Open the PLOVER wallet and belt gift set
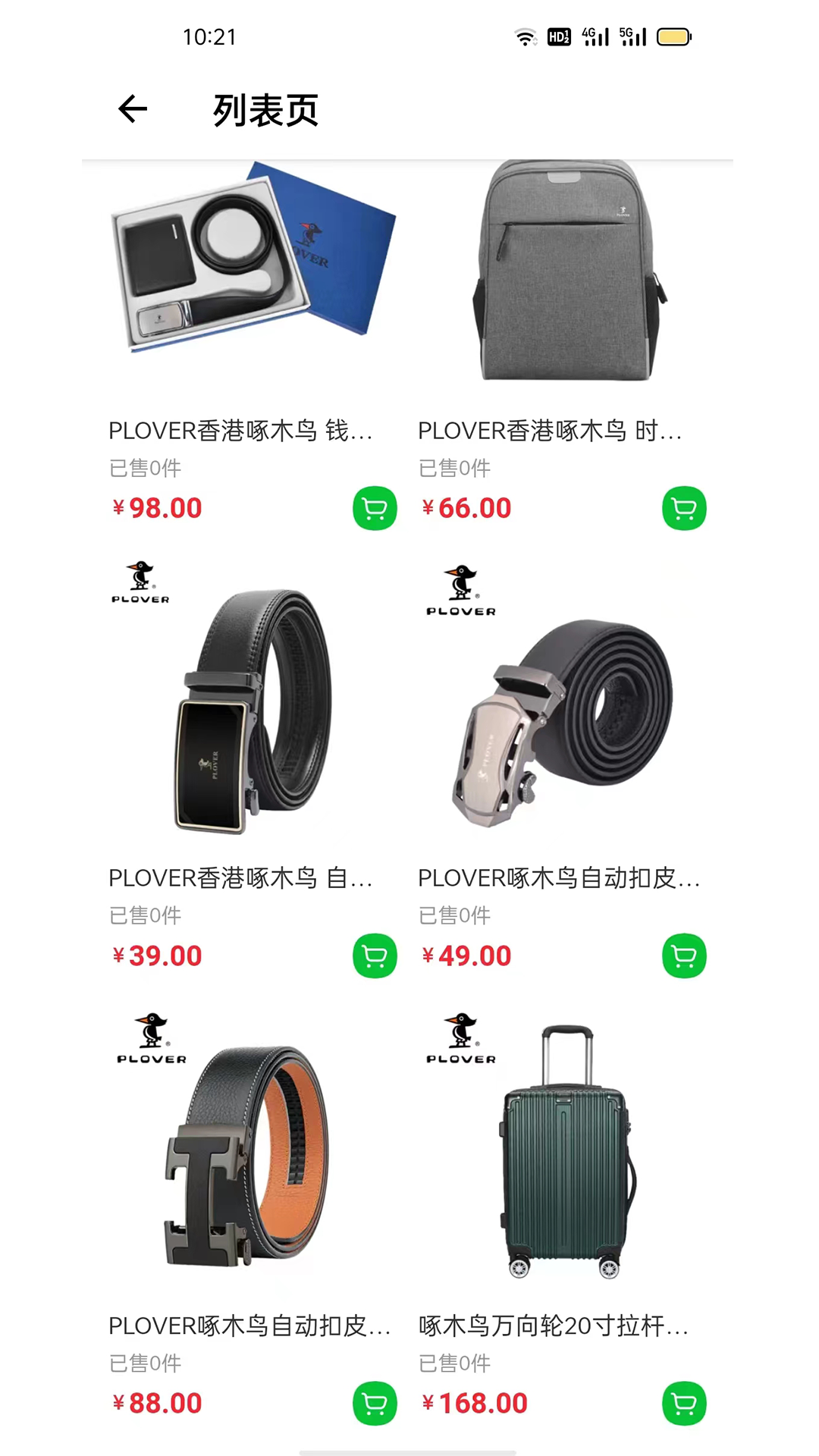 (x=253, y=273)
